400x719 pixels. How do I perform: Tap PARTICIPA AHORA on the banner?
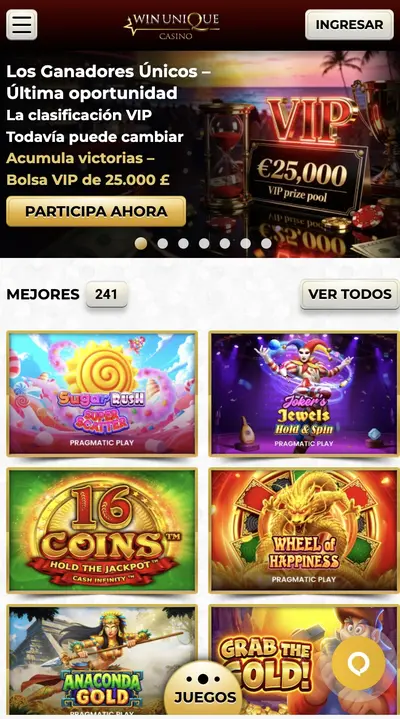pyautogui.click(x=96, y=211)
